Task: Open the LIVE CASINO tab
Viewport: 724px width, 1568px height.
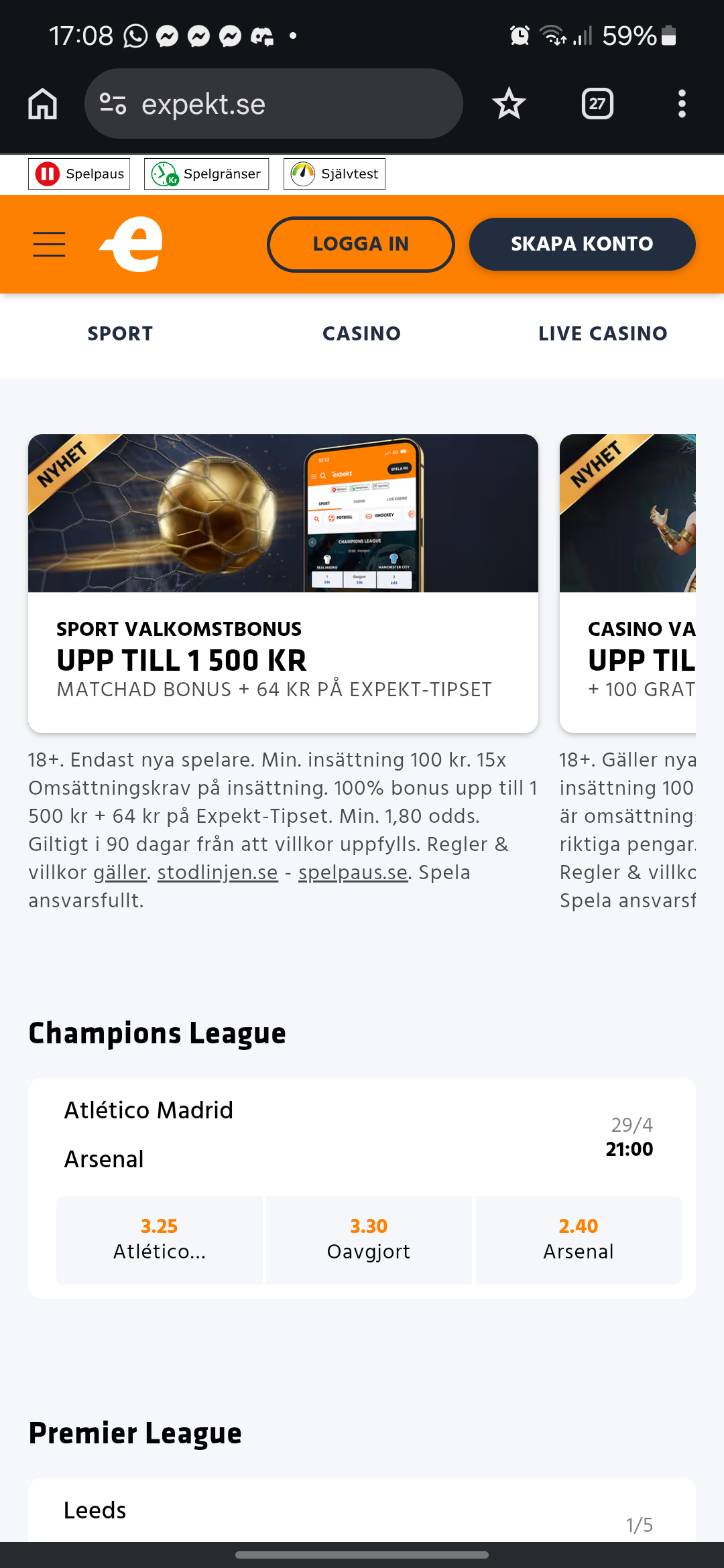Action: 603,334
